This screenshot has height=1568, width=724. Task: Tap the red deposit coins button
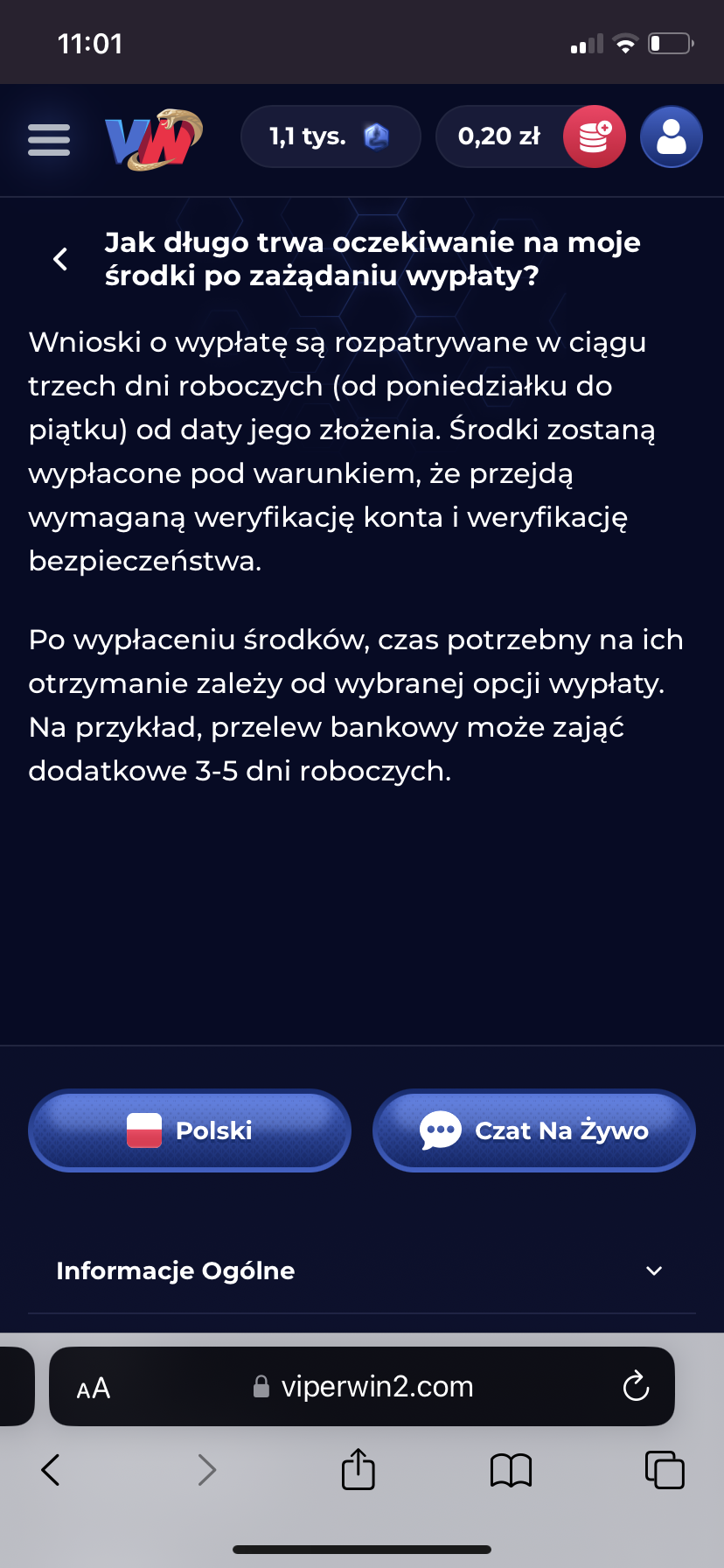tap(594, 136)
